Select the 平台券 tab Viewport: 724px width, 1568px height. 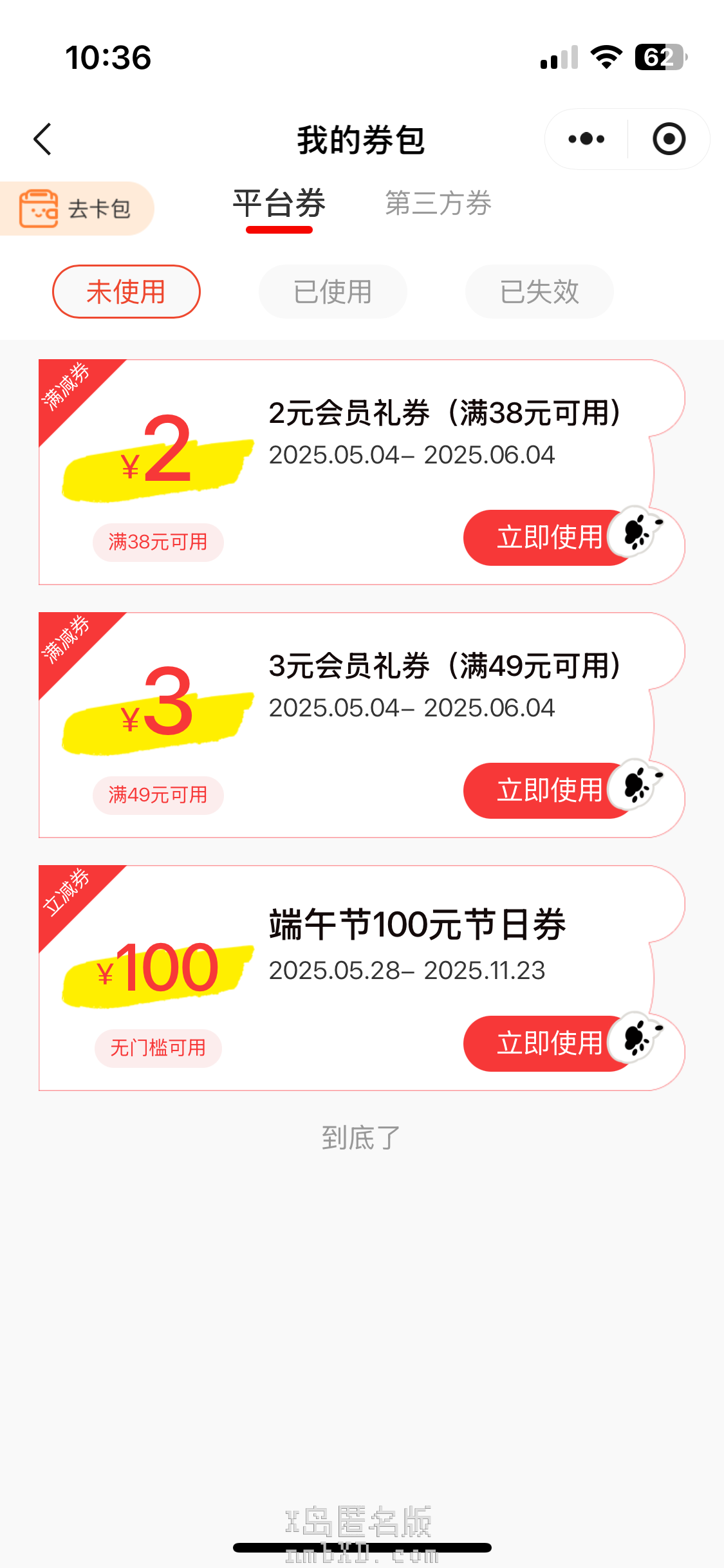tap(279, 204)
